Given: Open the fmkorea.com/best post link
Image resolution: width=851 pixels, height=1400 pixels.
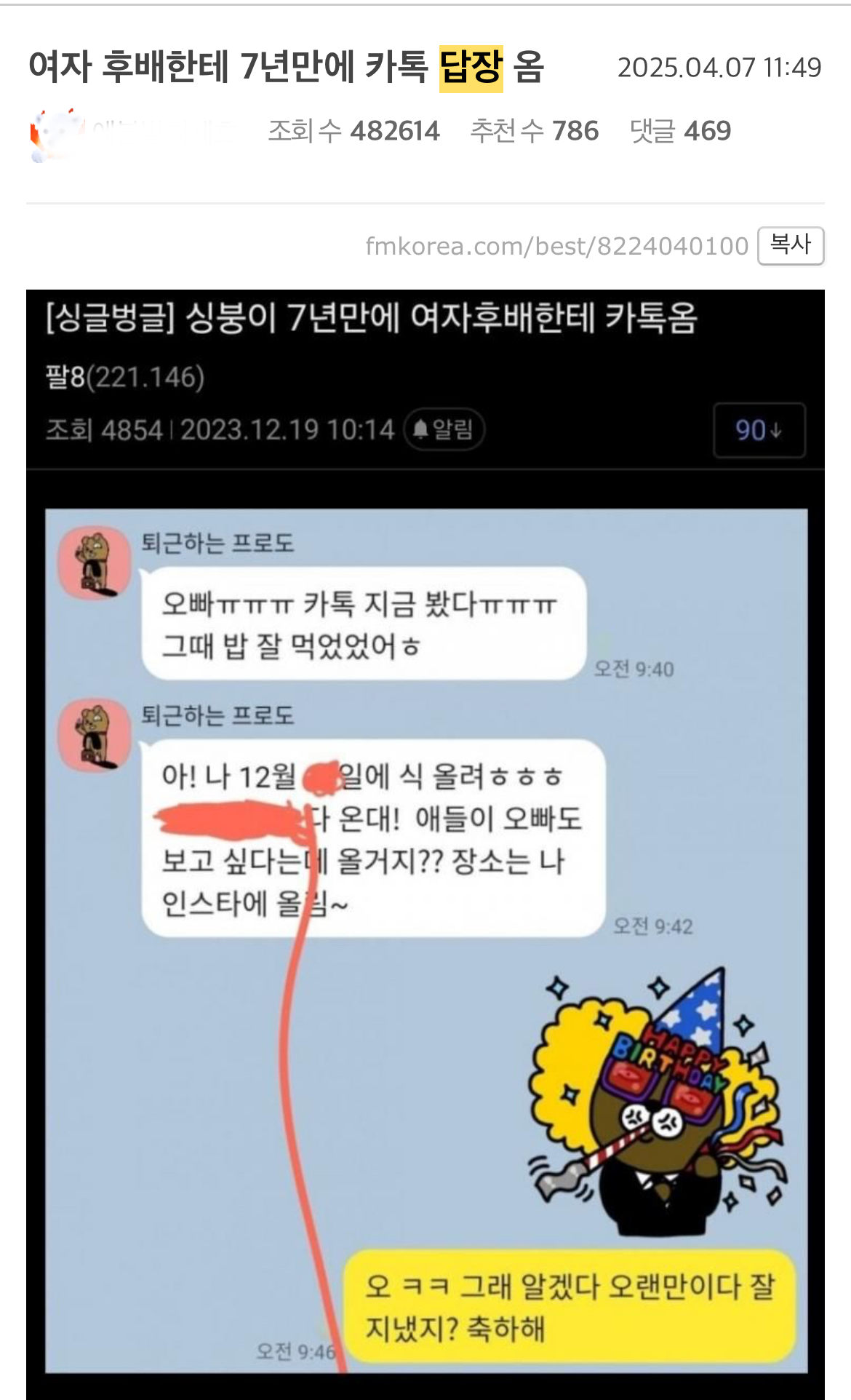Looking at the screenshot, I should coord(556,246).
